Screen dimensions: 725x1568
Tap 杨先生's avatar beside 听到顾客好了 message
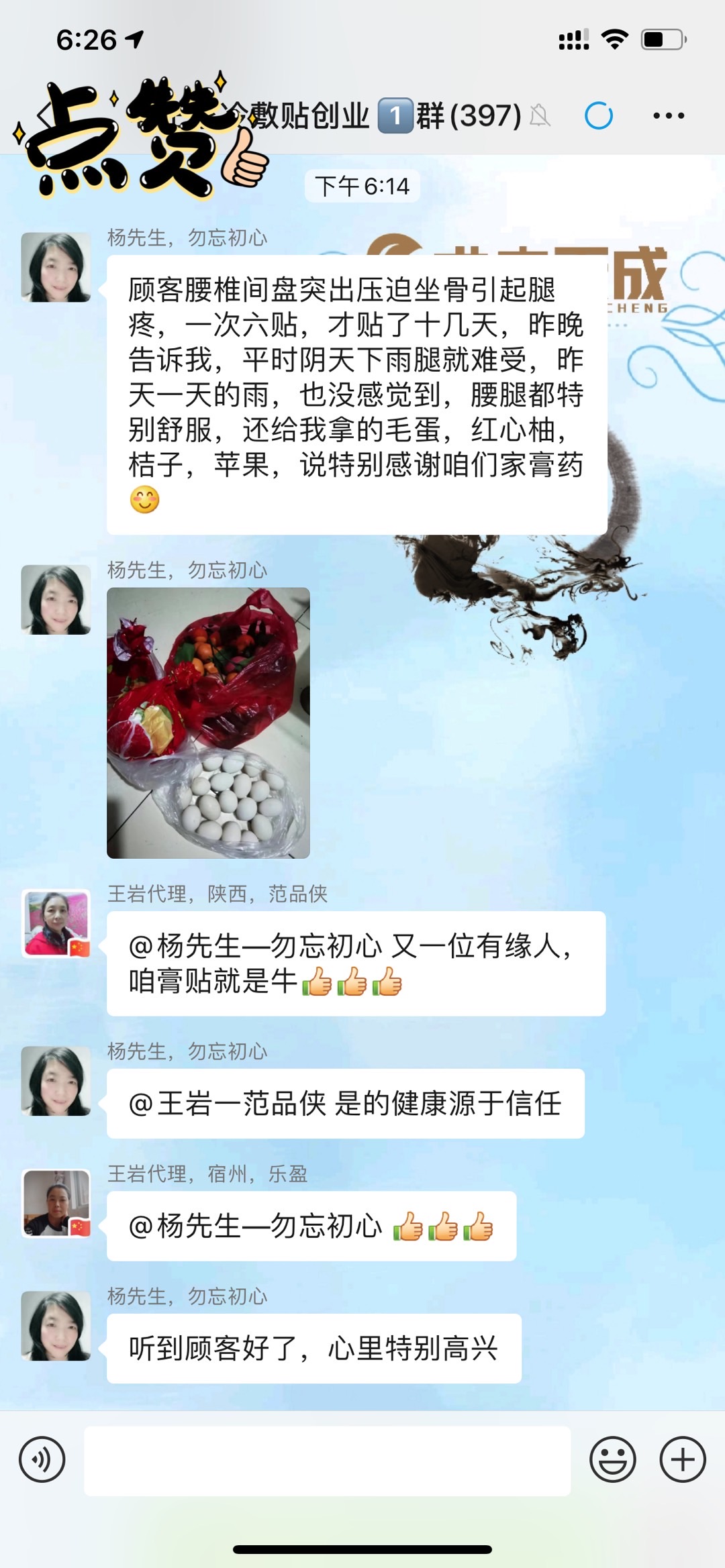(56, 1326)
